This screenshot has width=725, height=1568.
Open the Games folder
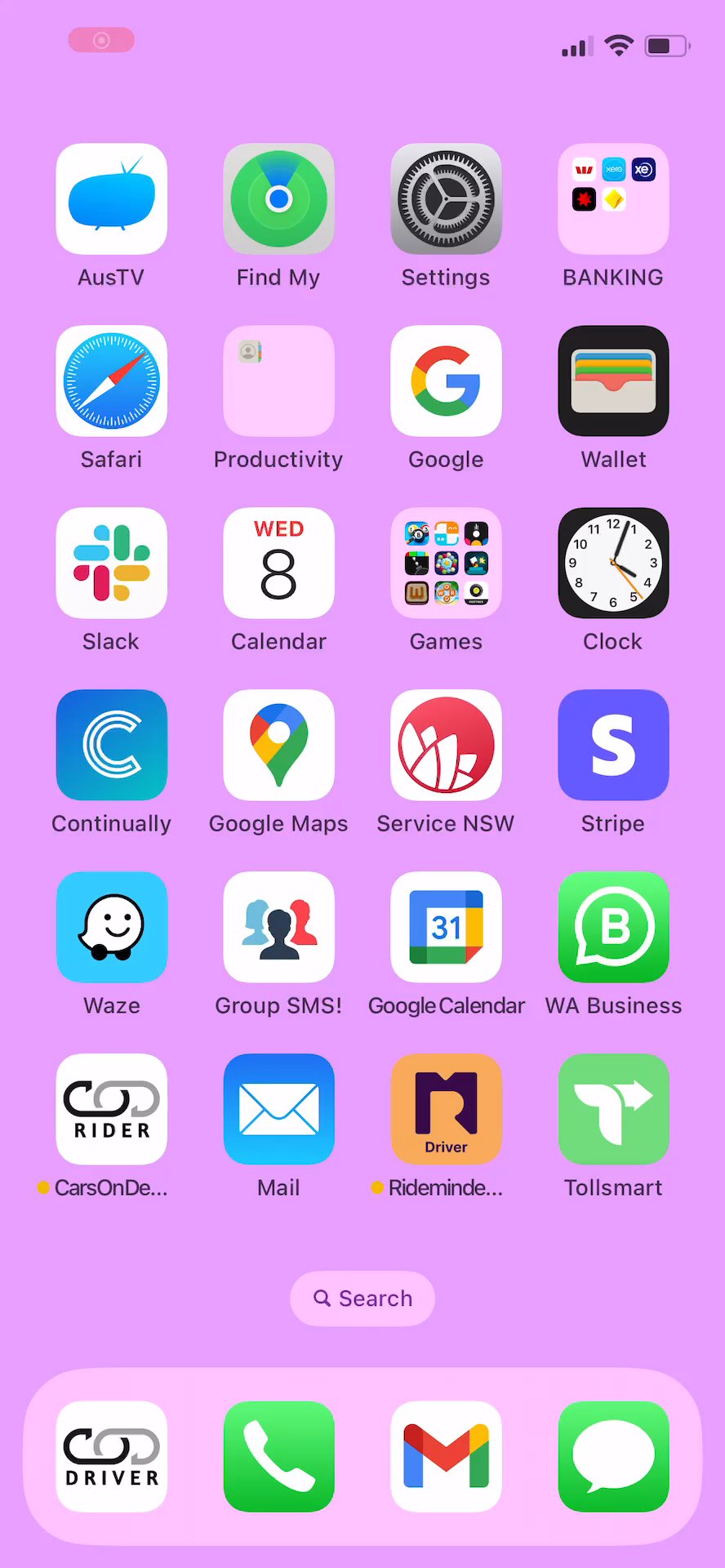coord(446,563)
